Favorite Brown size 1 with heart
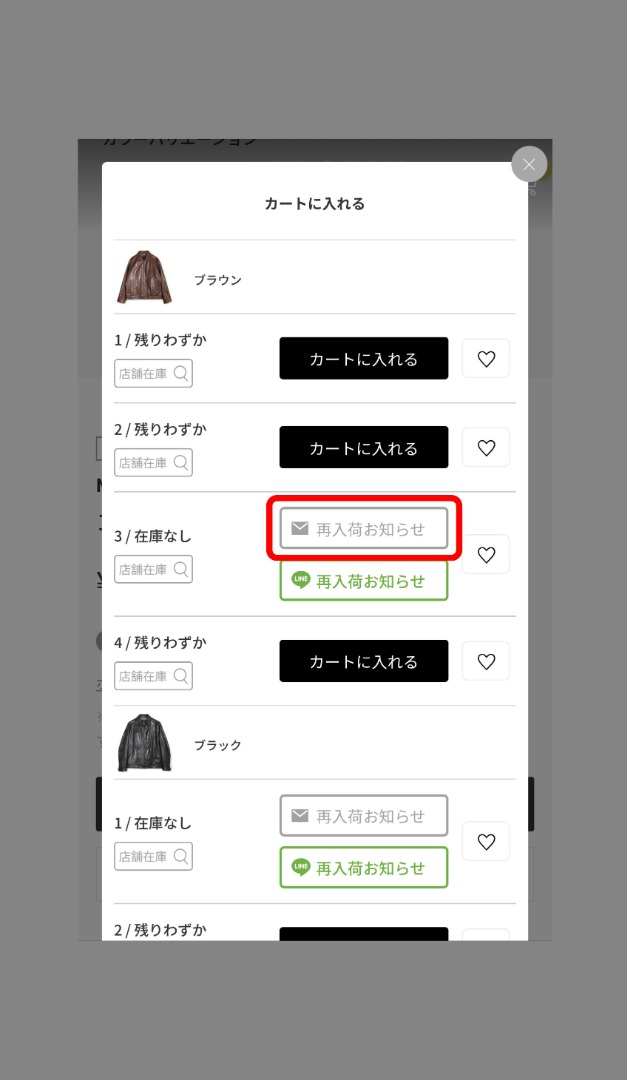The width and height of the screenshot is (627, 1080). pos(486,359)
